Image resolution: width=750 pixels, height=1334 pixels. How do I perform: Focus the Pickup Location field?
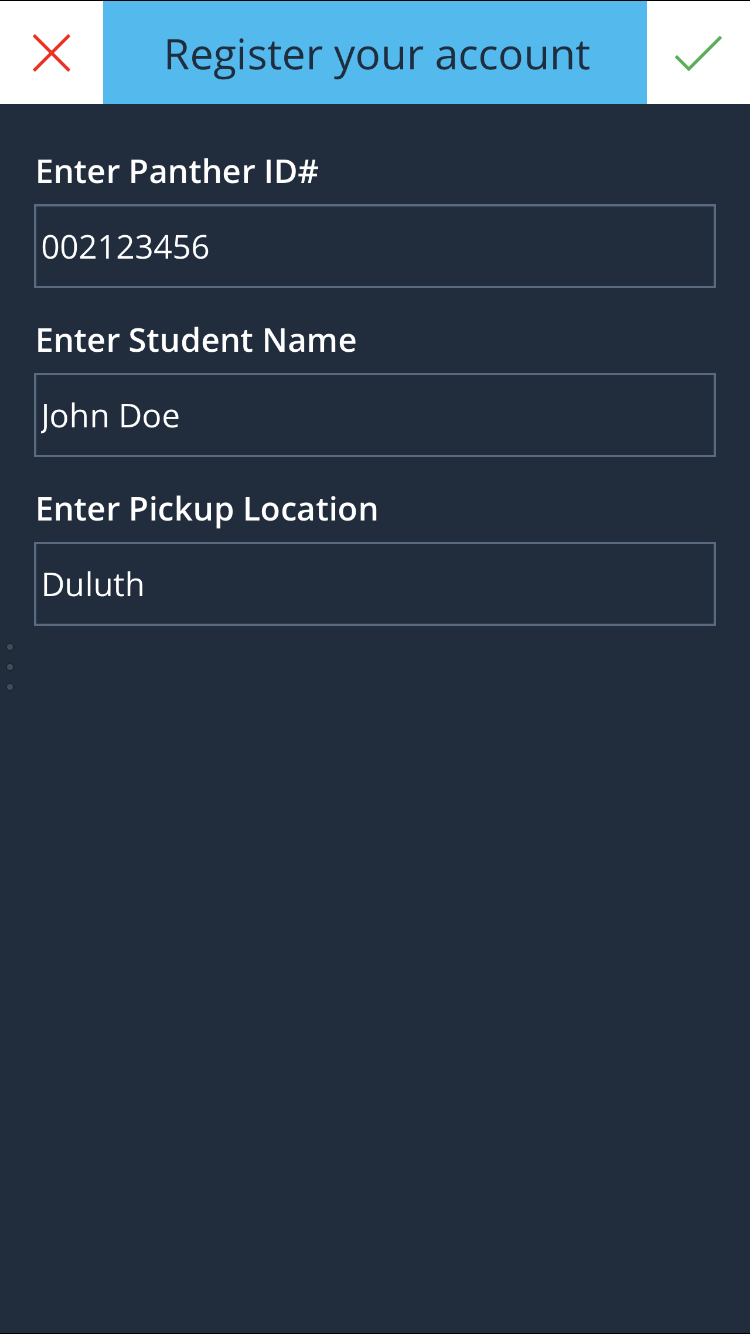click(x=375, y=584)
